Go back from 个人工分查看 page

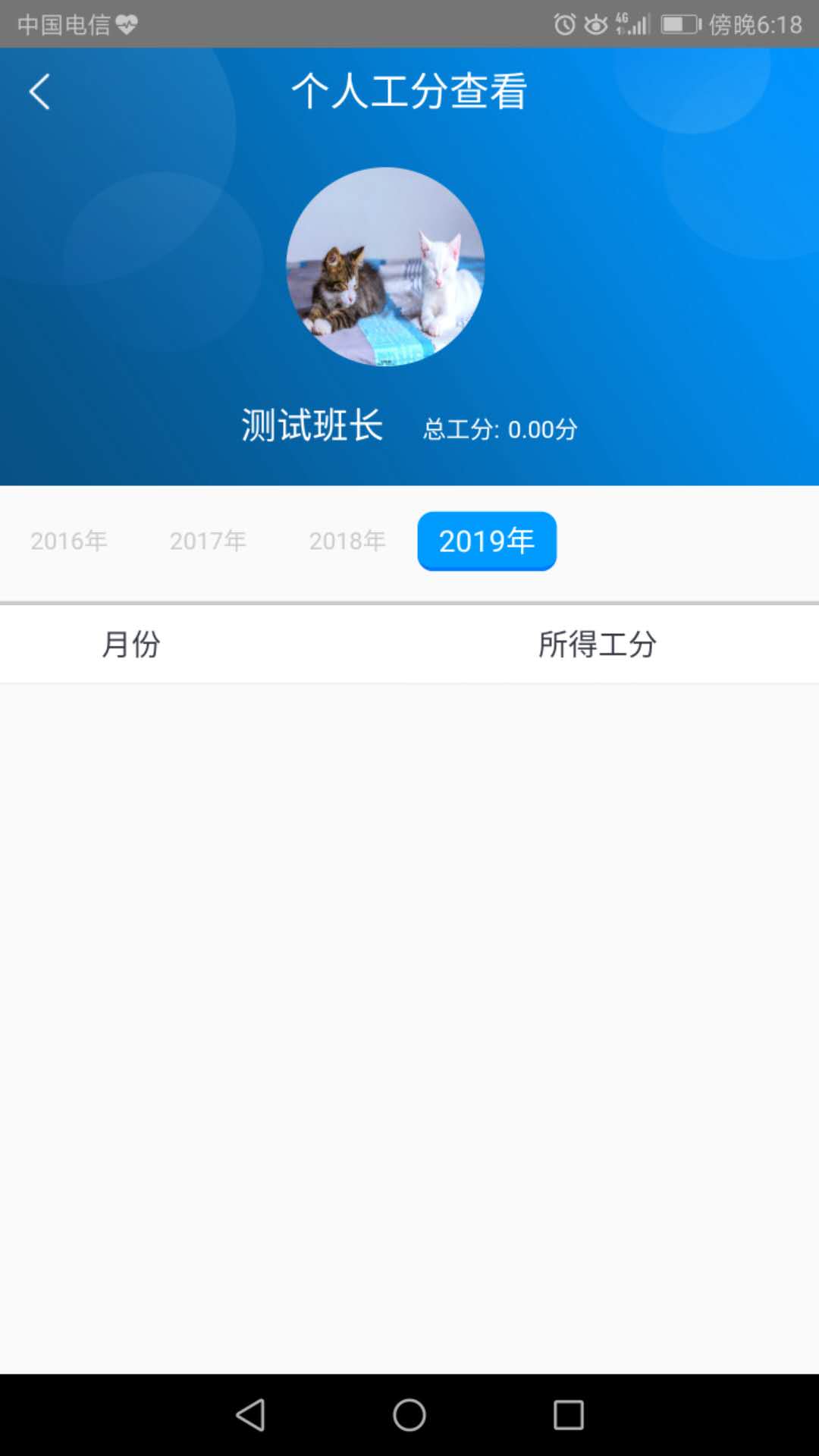point(39,92)
